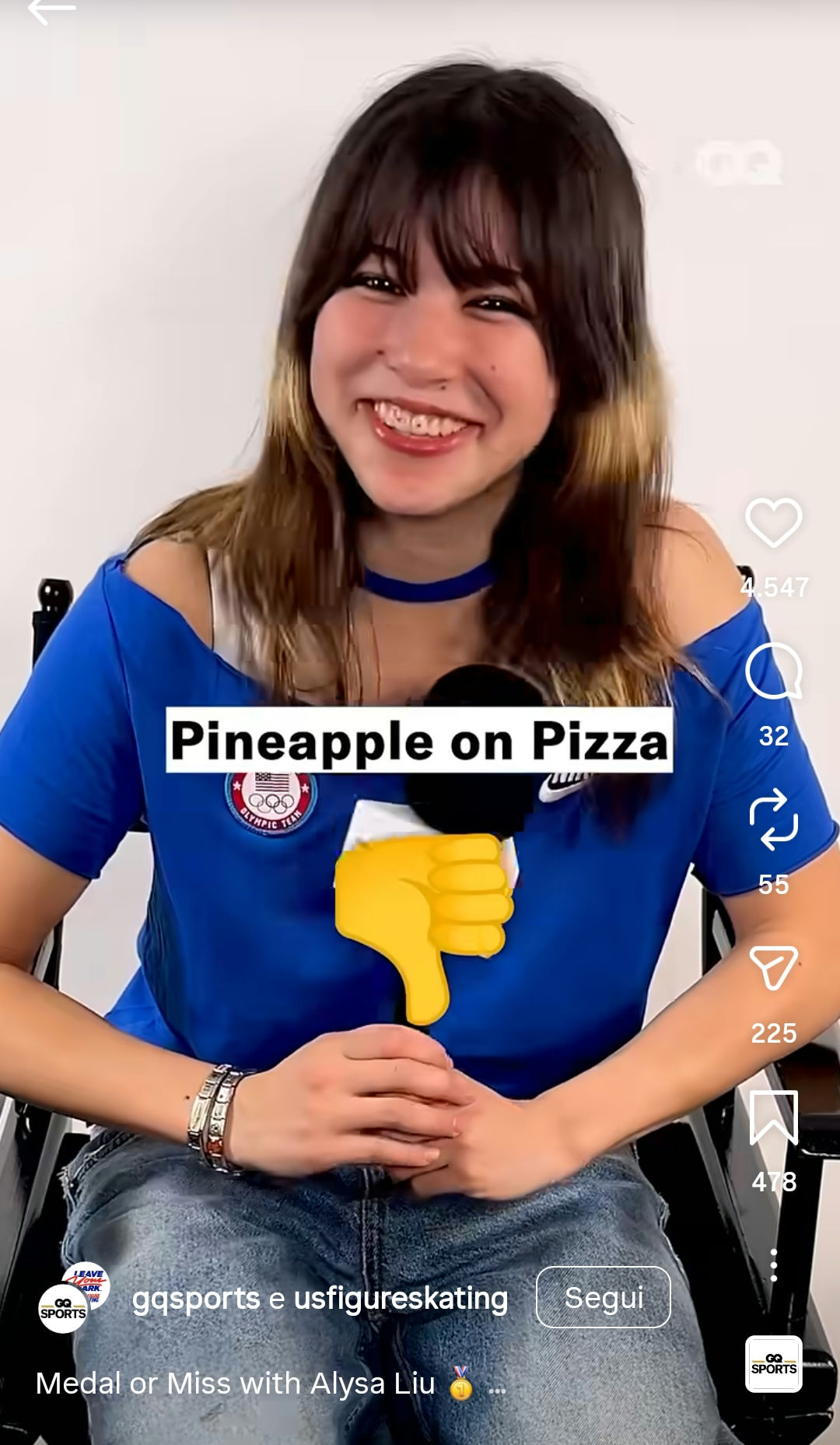Share the reel via paper plane
The image size is (840, 1445).
(773, 968)
